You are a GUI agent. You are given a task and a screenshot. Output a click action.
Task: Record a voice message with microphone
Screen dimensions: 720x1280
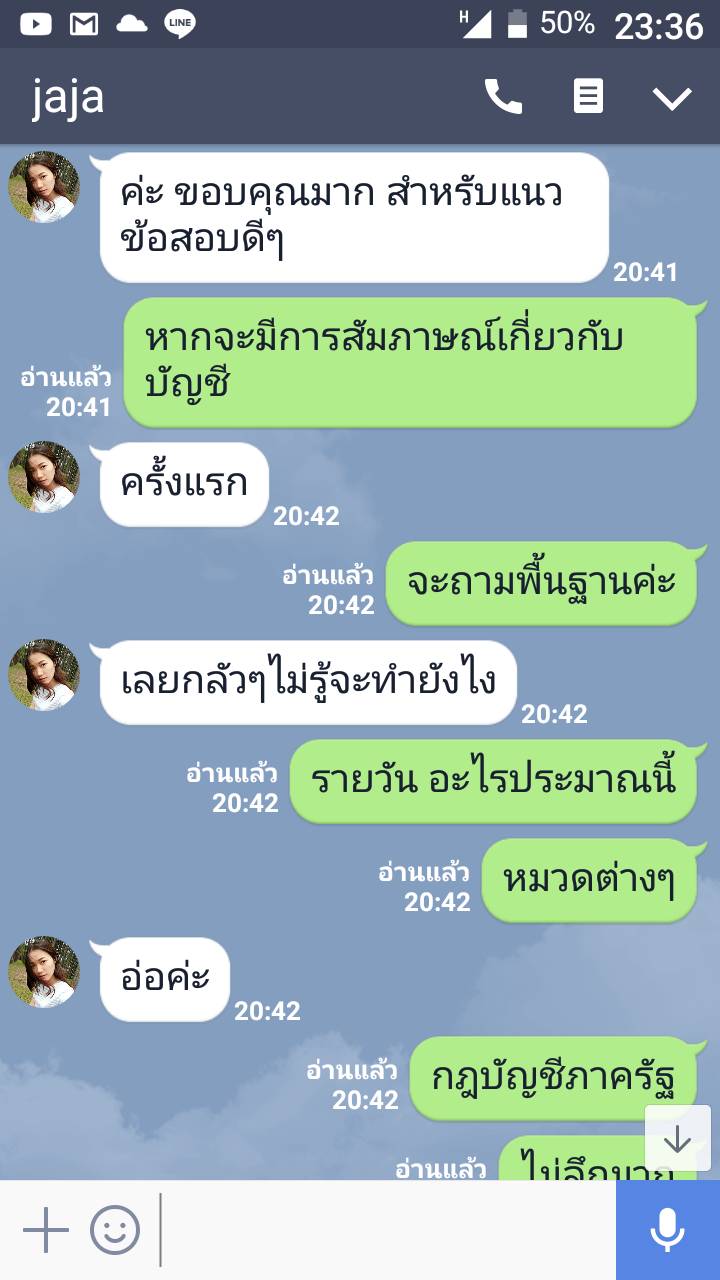tap(667, 1230)
